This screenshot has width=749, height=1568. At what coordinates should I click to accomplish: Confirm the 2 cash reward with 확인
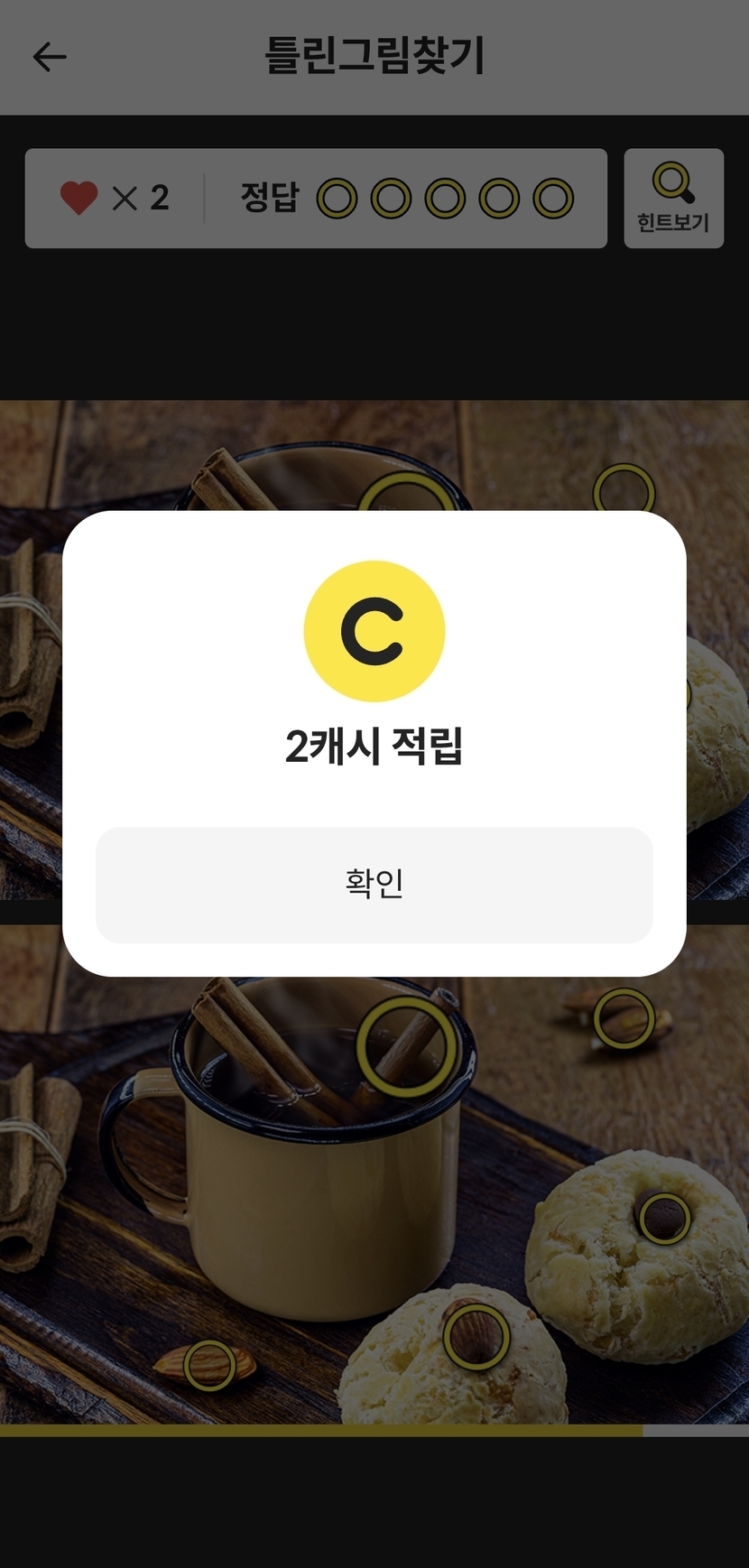374,885
